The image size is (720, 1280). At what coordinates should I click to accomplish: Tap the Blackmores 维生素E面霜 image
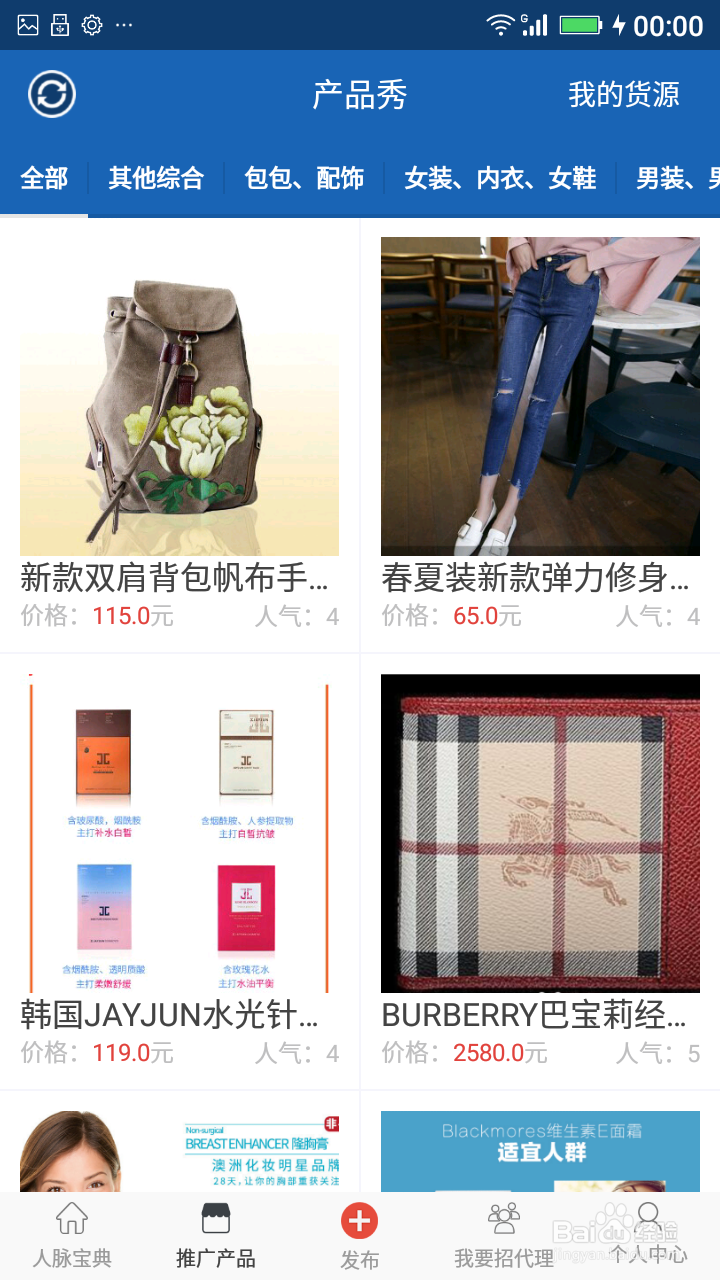(540, 1150)
